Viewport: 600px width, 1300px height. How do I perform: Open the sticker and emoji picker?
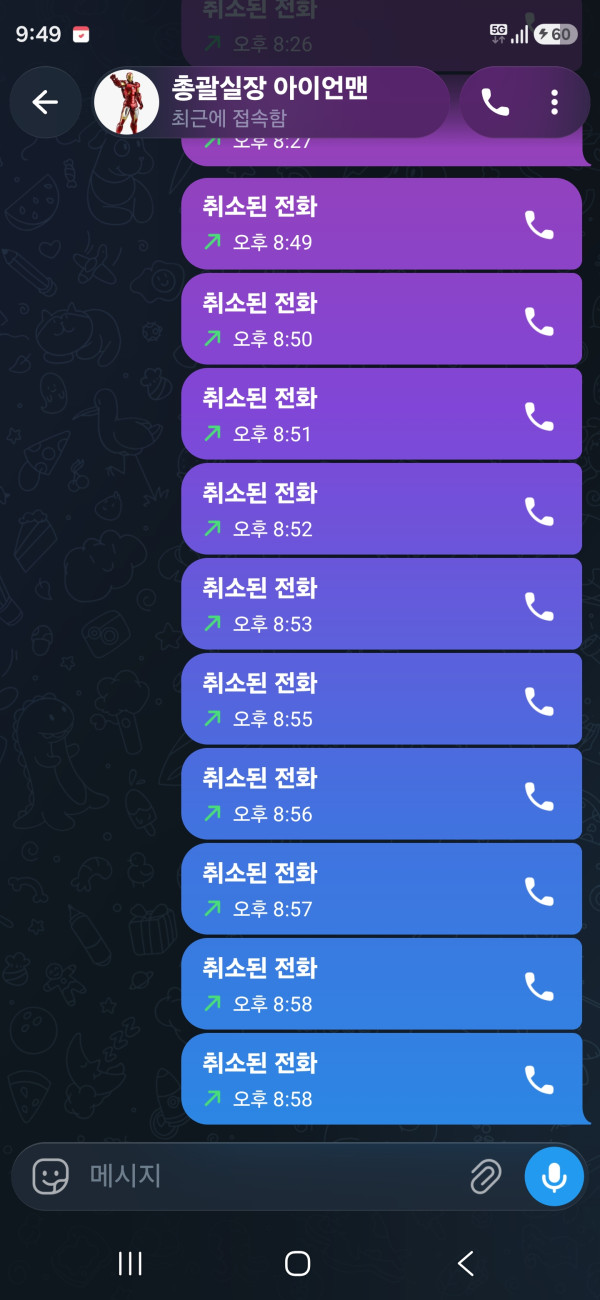50,1176
